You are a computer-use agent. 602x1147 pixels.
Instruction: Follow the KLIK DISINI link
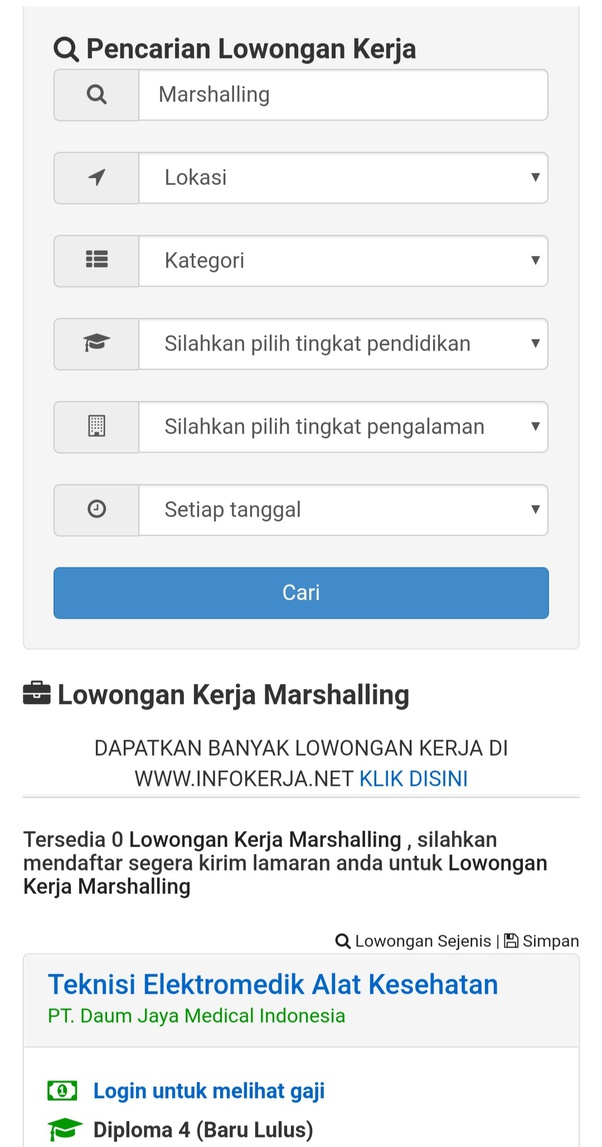point(413,778)
